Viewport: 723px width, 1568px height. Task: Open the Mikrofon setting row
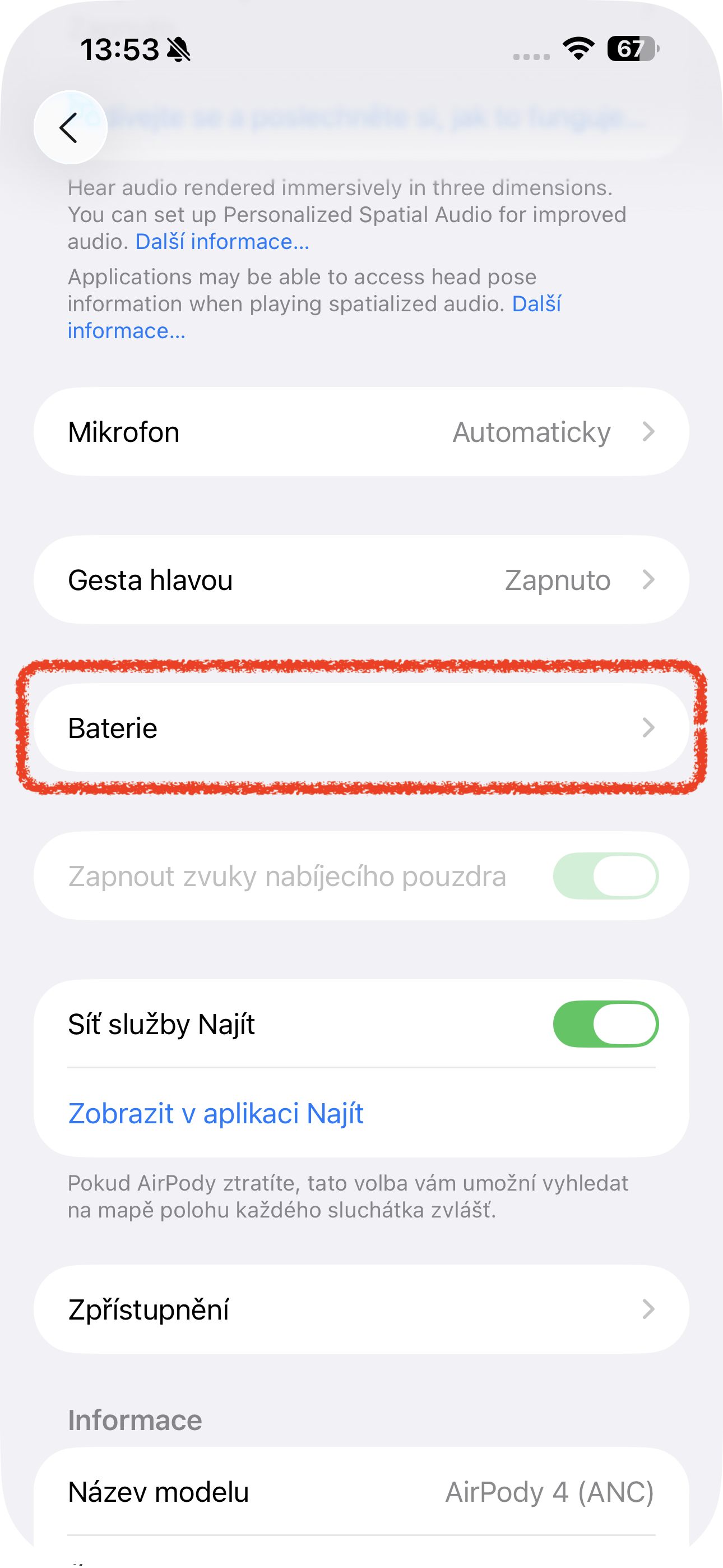pos(361,432)
